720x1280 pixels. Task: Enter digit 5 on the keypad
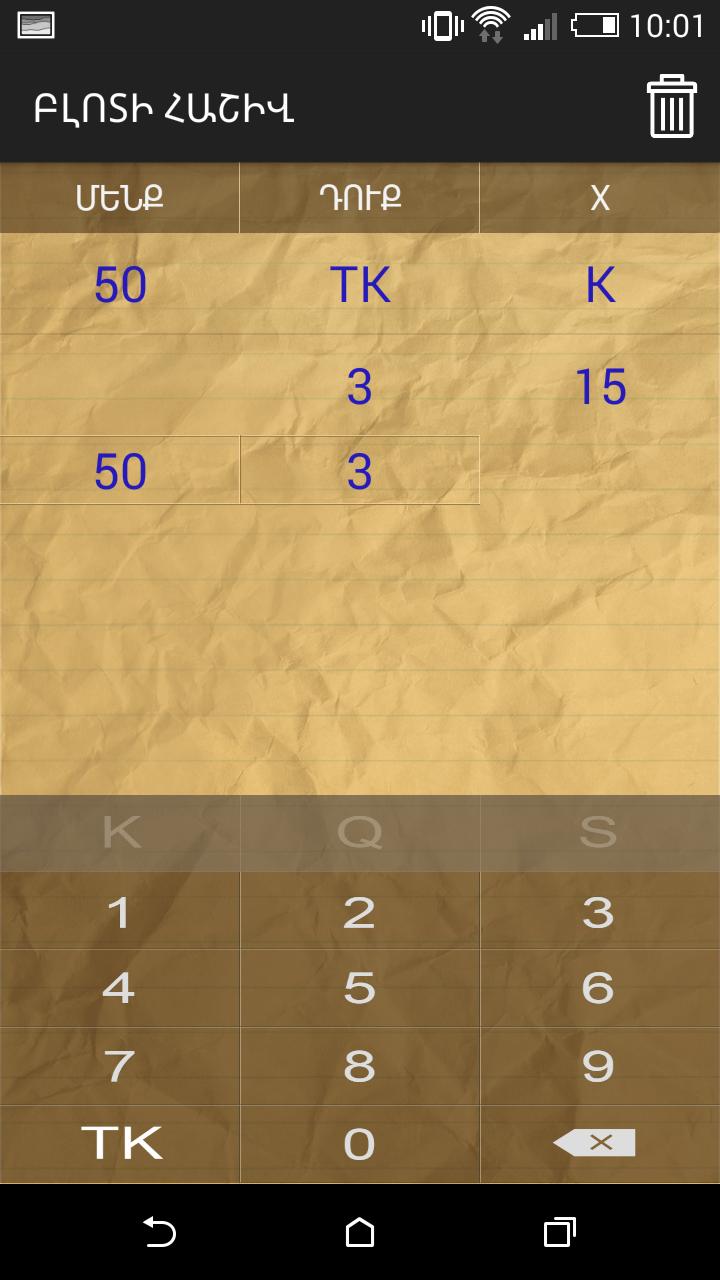coord(359,988)
